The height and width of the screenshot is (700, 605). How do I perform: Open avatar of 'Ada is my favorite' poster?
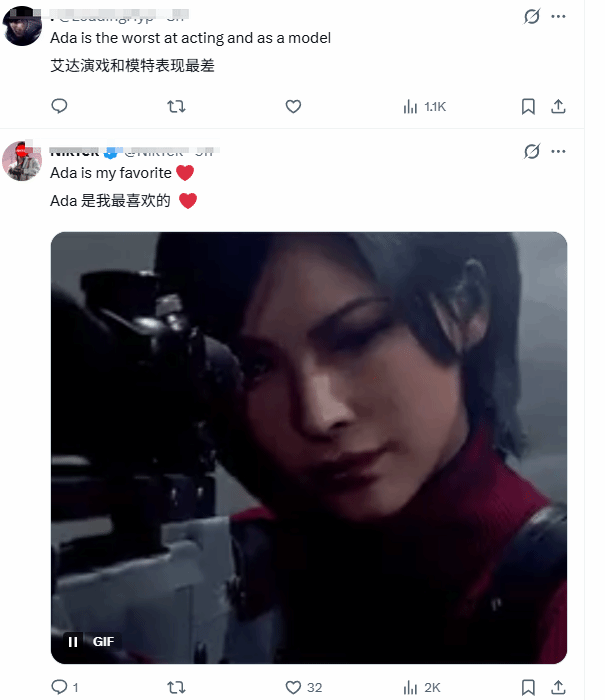click(x=23, y=161)
